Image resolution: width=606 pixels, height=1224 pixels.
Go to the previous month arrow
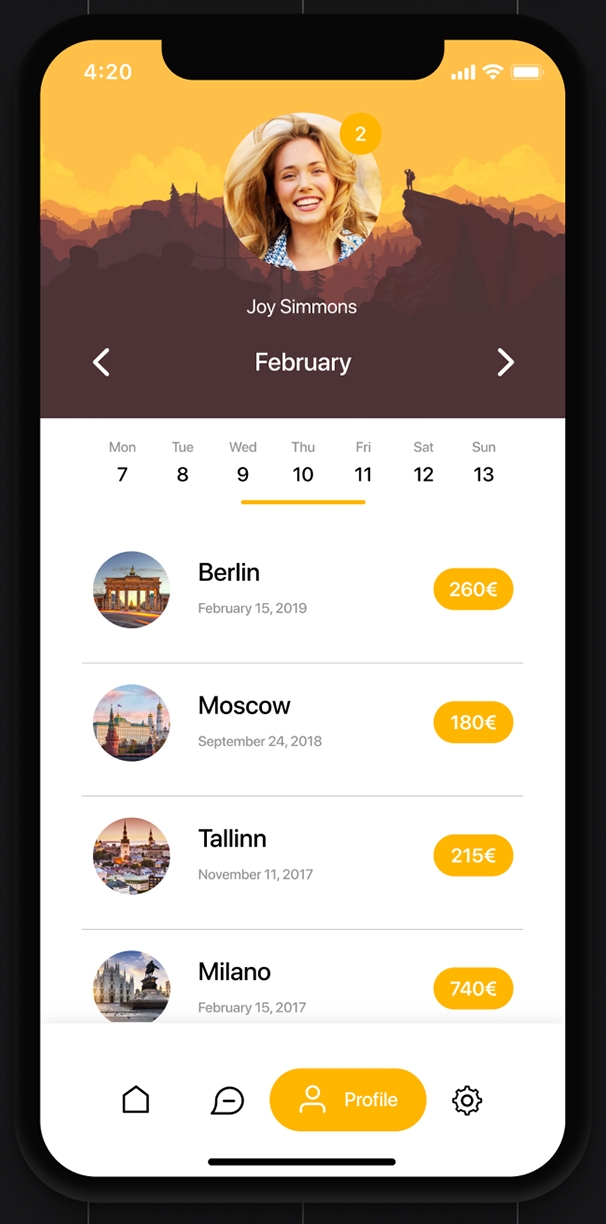(101, 362)
